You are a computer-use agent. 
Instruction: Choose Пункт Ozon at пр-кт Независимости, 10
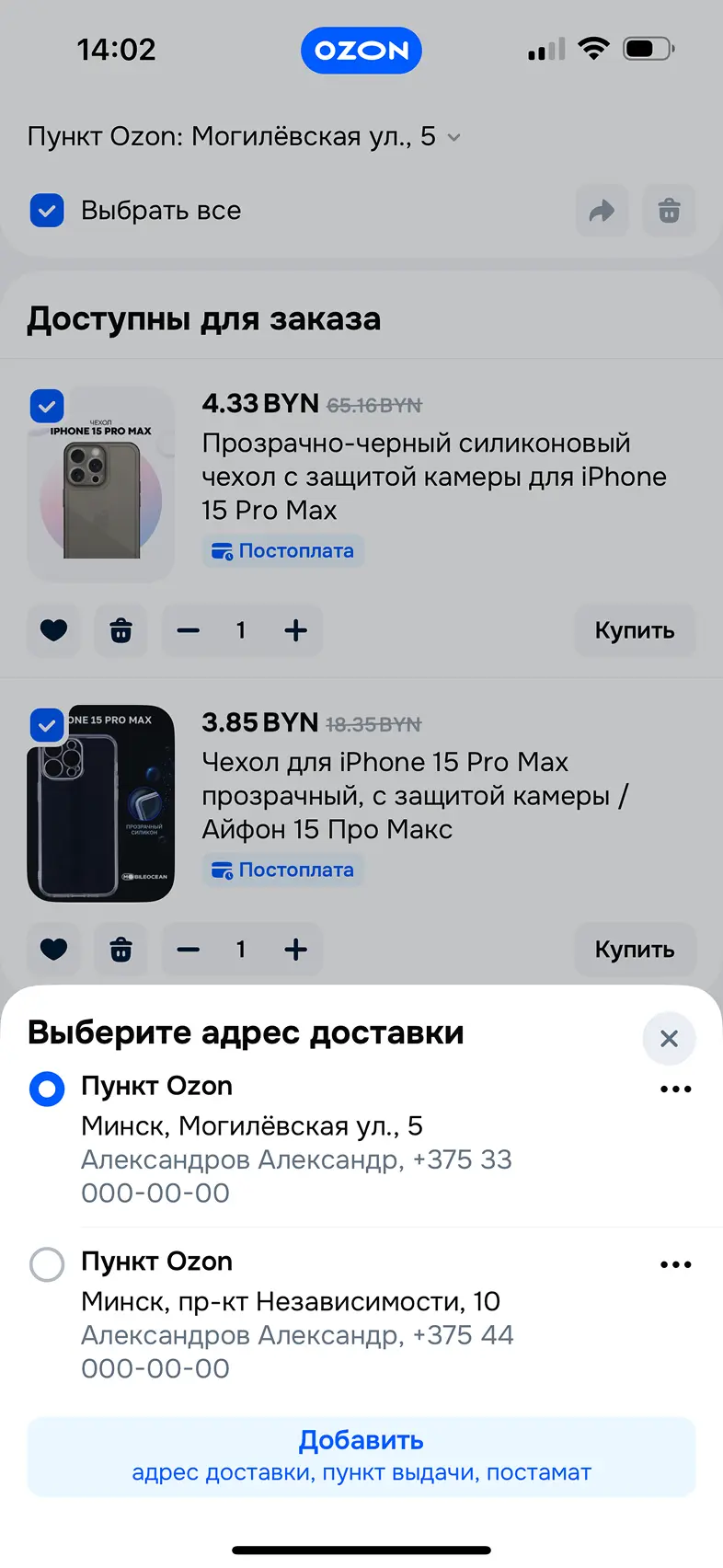point(47,1264)
